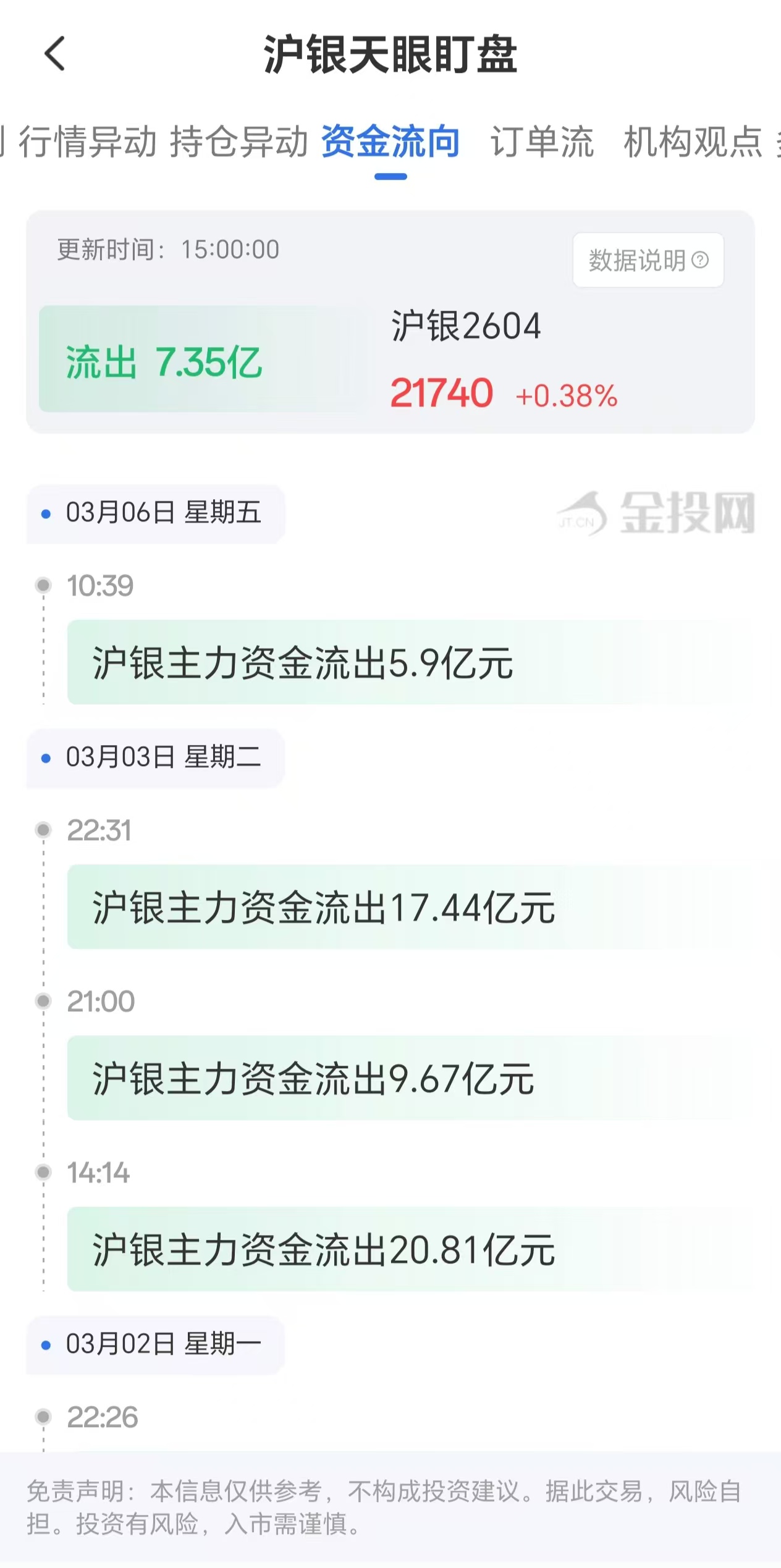Select the blue bullet beside 03月06日 星期五

44,515
